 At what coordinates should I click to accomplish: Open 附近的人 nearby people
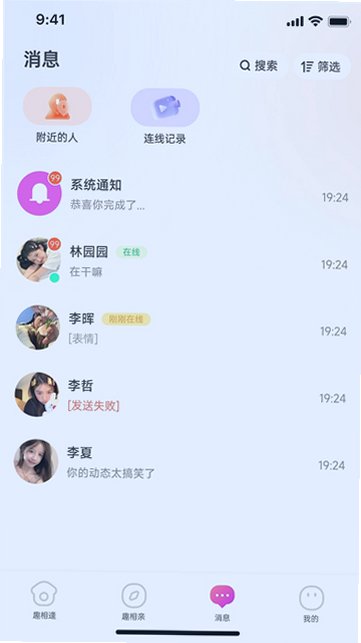coord(57,116)
